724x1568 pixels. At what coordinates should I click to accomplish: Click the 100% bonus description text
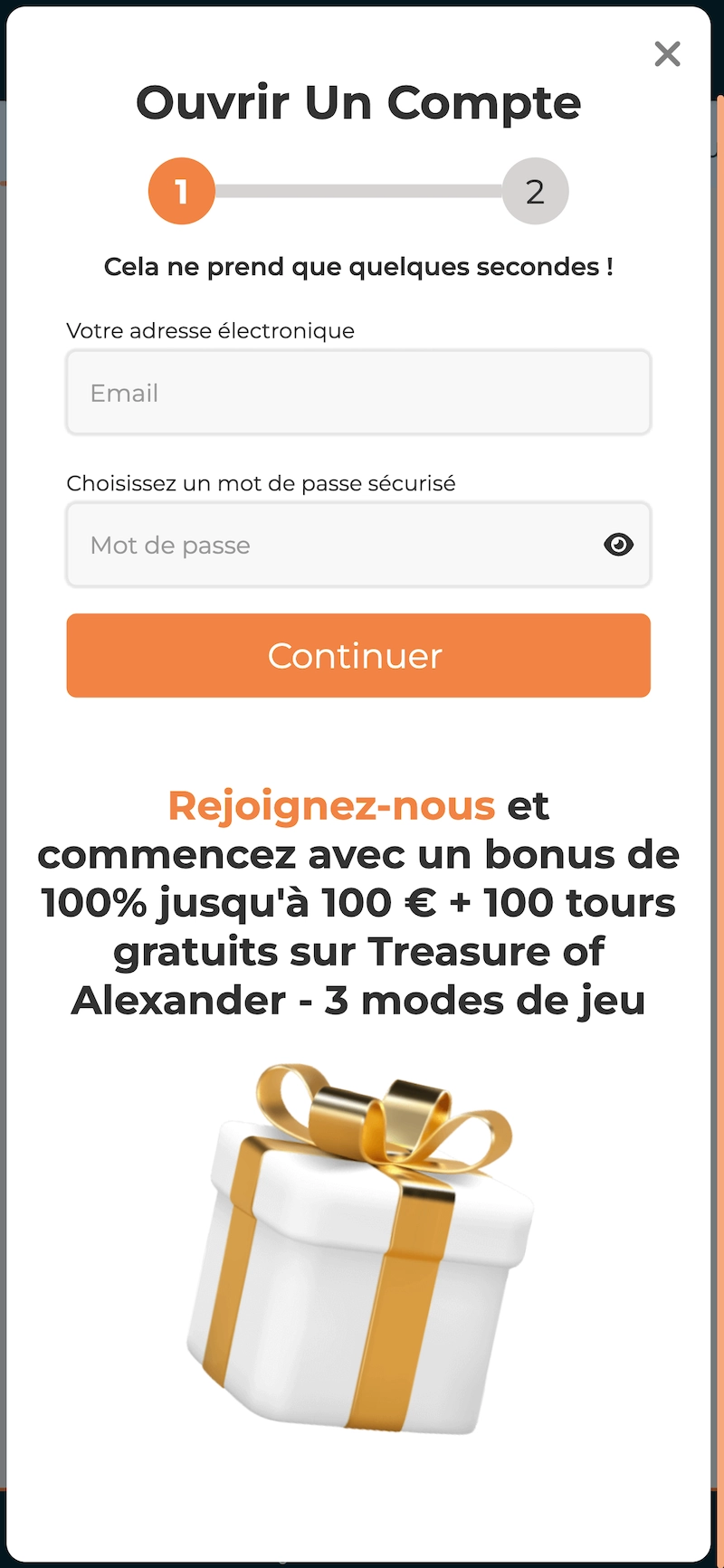358,902
